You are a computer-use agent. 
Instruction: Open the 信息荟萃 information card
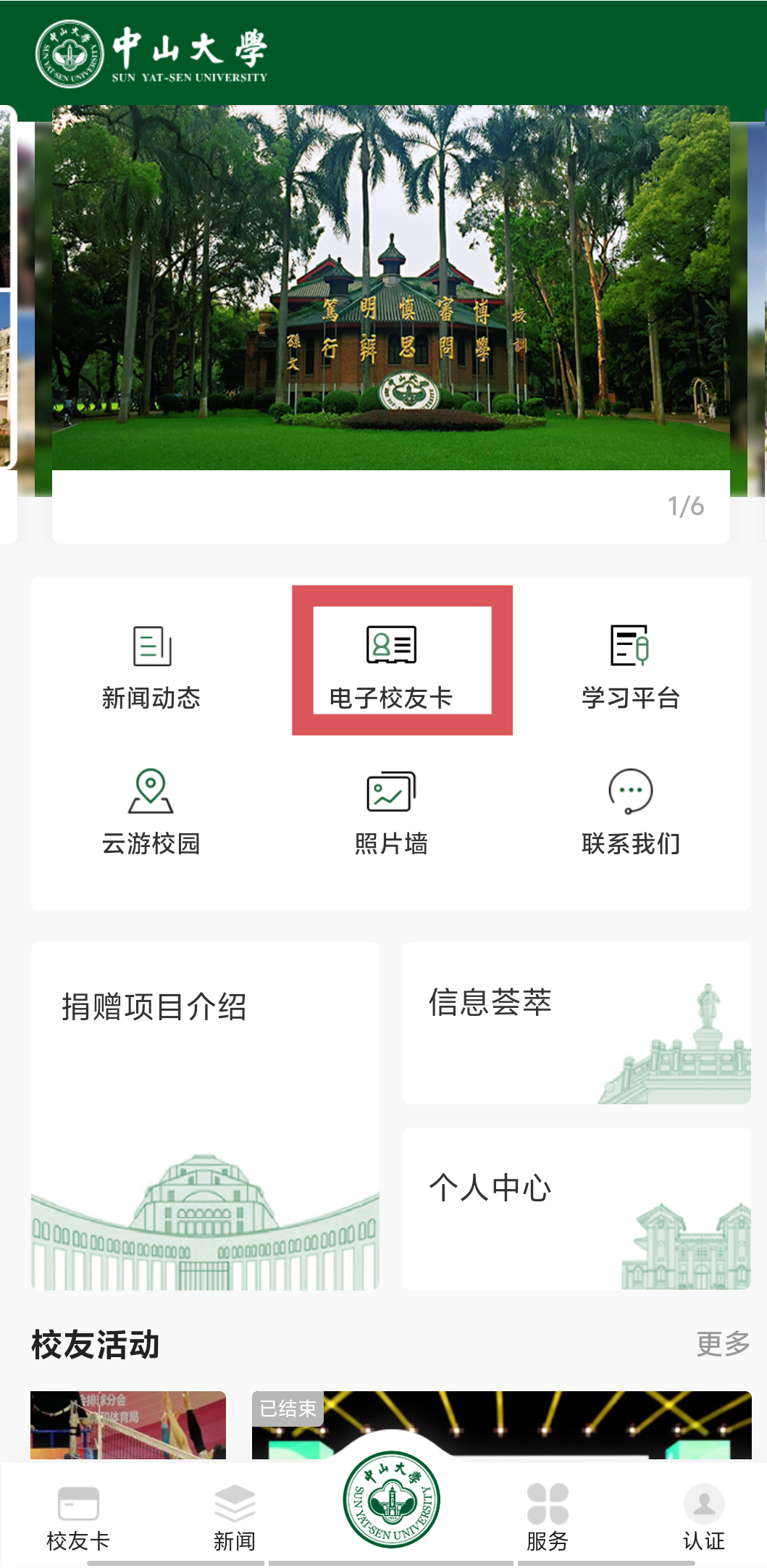[x=577, y=1023]
